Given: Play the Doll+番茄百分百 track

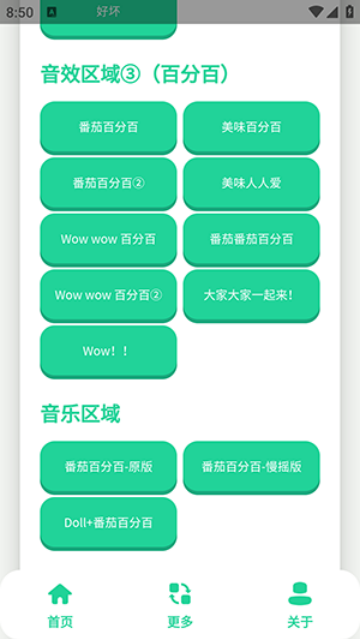Looking at the screenshot, I should 108,523.
